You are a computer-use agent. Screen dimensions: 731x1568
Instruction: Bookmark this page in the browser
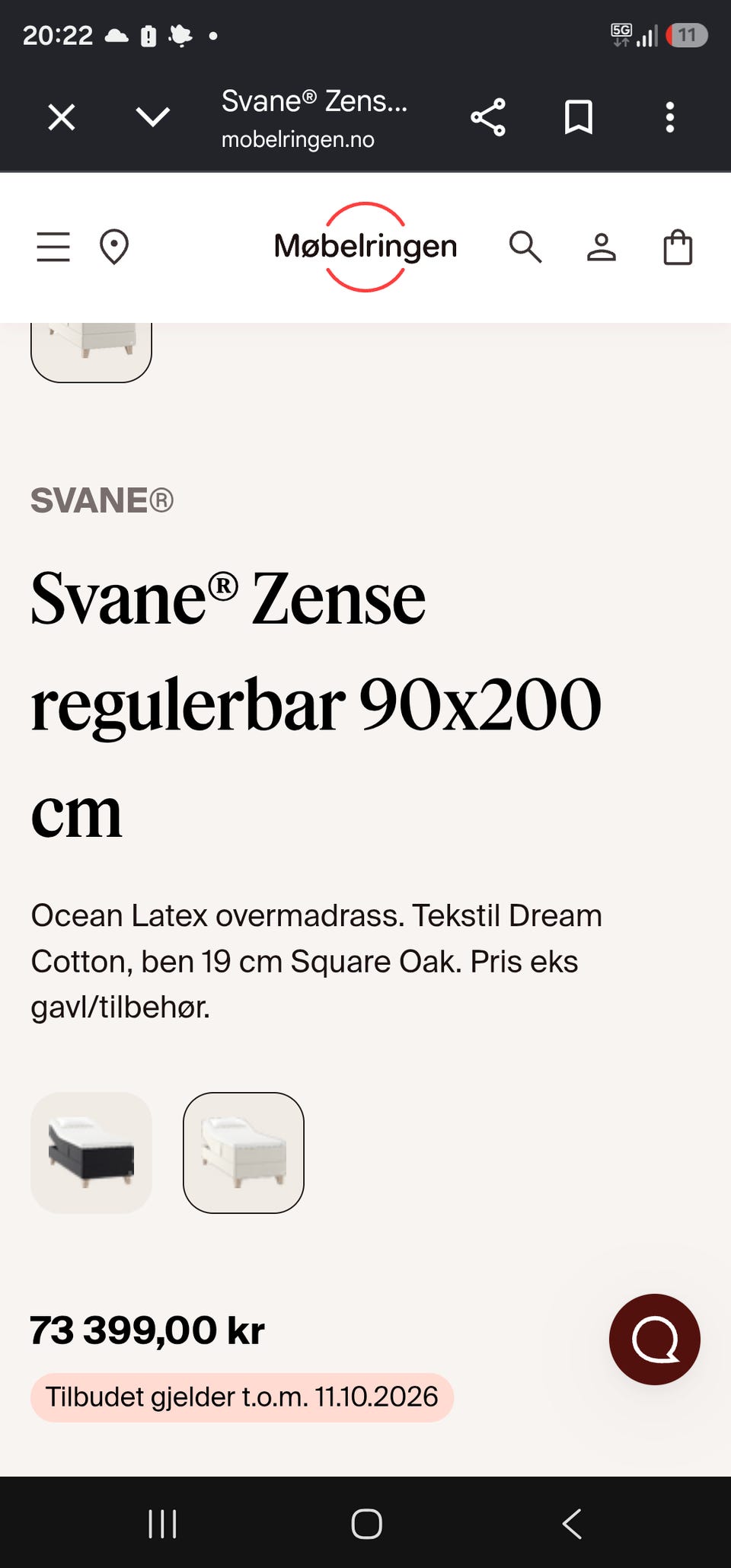pyautogui.click(x=579, y=117)
